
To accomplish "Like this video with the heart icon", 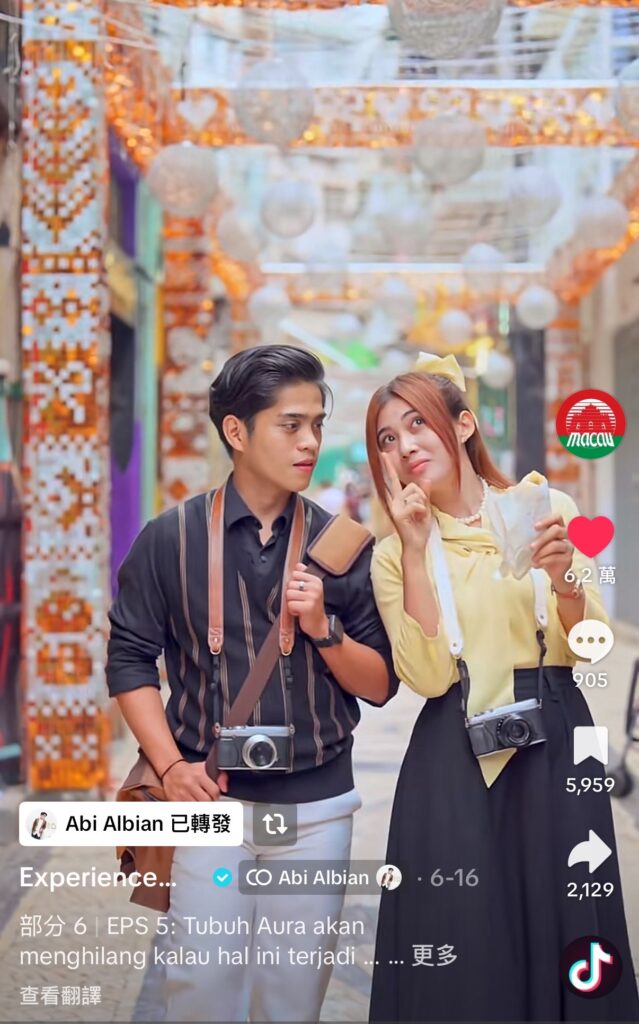I will (590, 536).
